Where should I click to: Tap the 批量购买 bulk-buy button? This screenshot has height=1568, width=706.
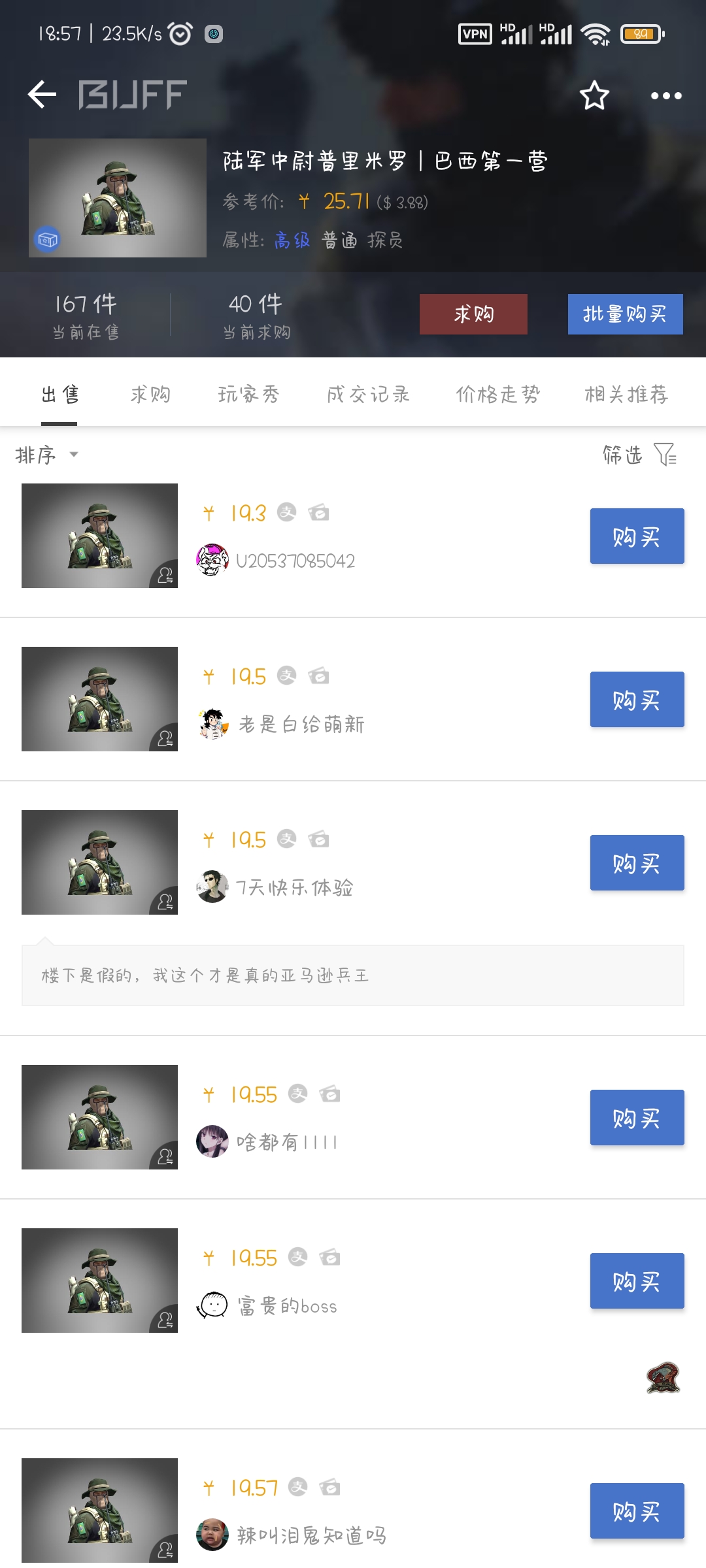click(625, 314)
